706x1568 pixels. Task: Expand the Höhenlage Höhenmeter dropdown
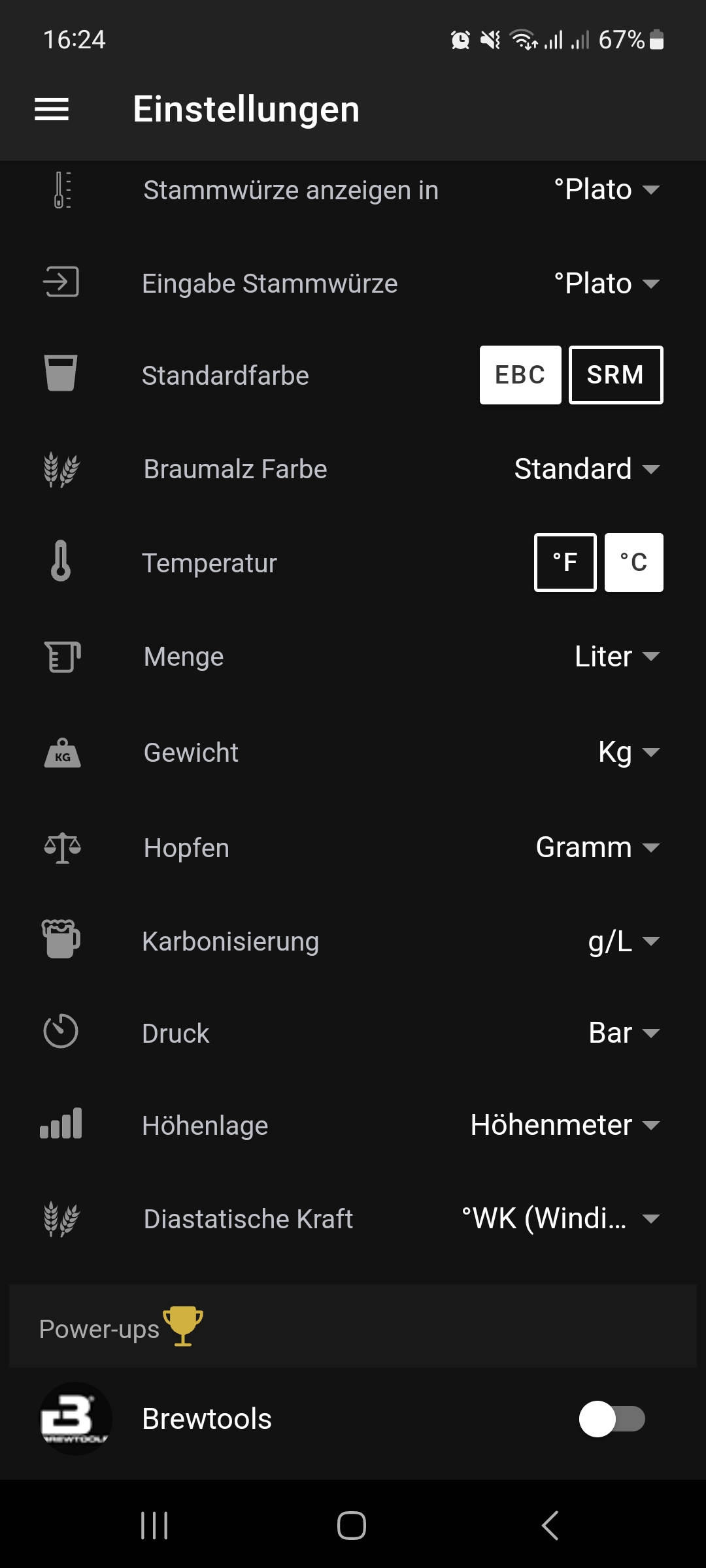[x=565, y=1125]
